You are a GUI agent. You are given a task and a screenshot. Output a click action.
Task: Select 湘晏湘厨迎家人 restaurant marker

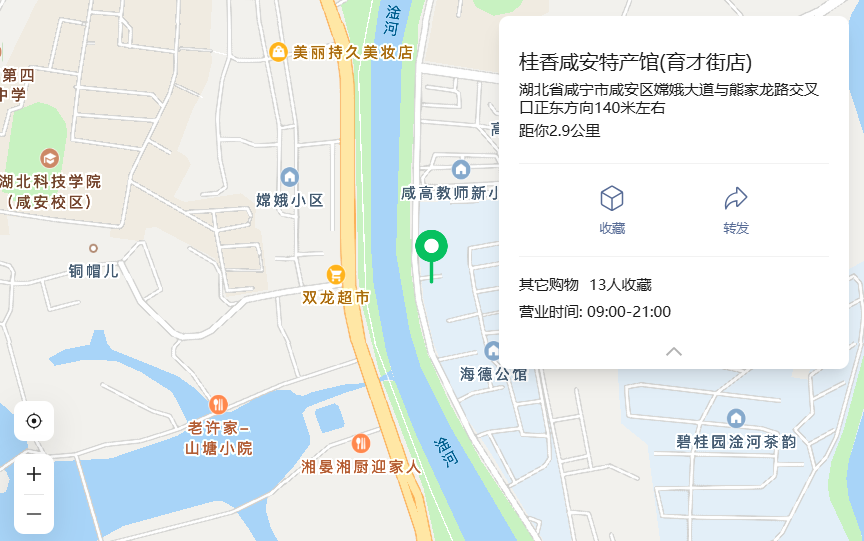[x=361, y=443]
